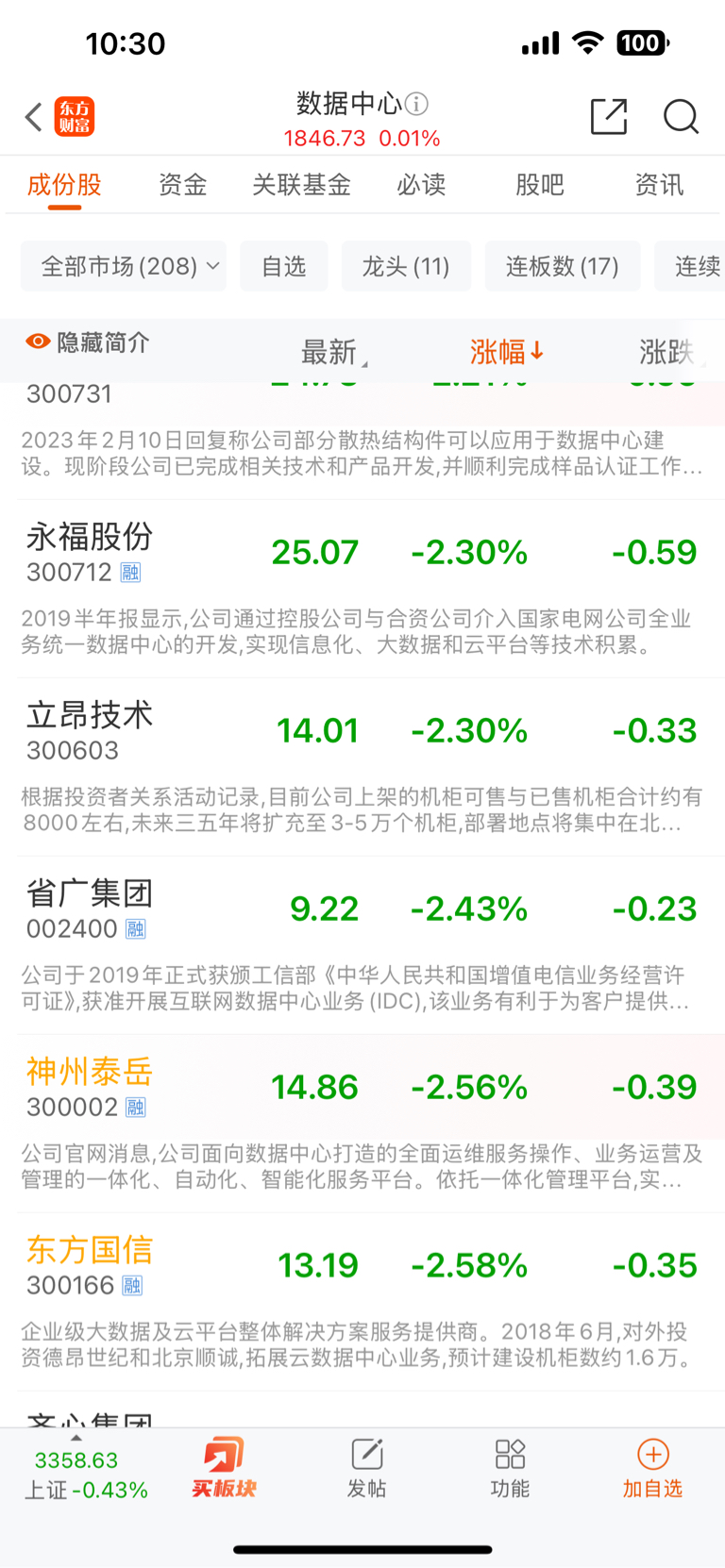Filter by 龙头 (11)
This screenshot has height=1568, width=725.
406,266
